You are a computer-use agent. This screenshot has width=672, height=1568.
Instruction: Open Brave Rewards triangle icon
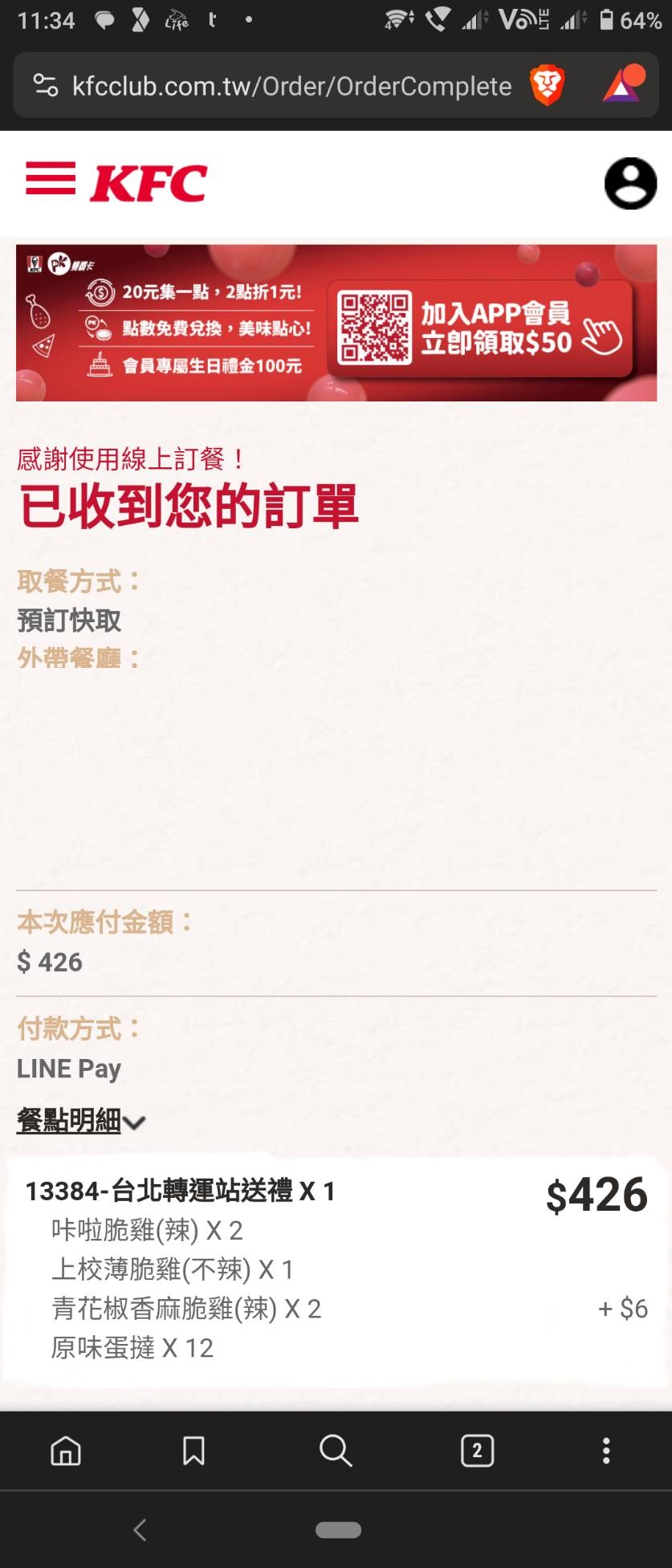(623, 84)
